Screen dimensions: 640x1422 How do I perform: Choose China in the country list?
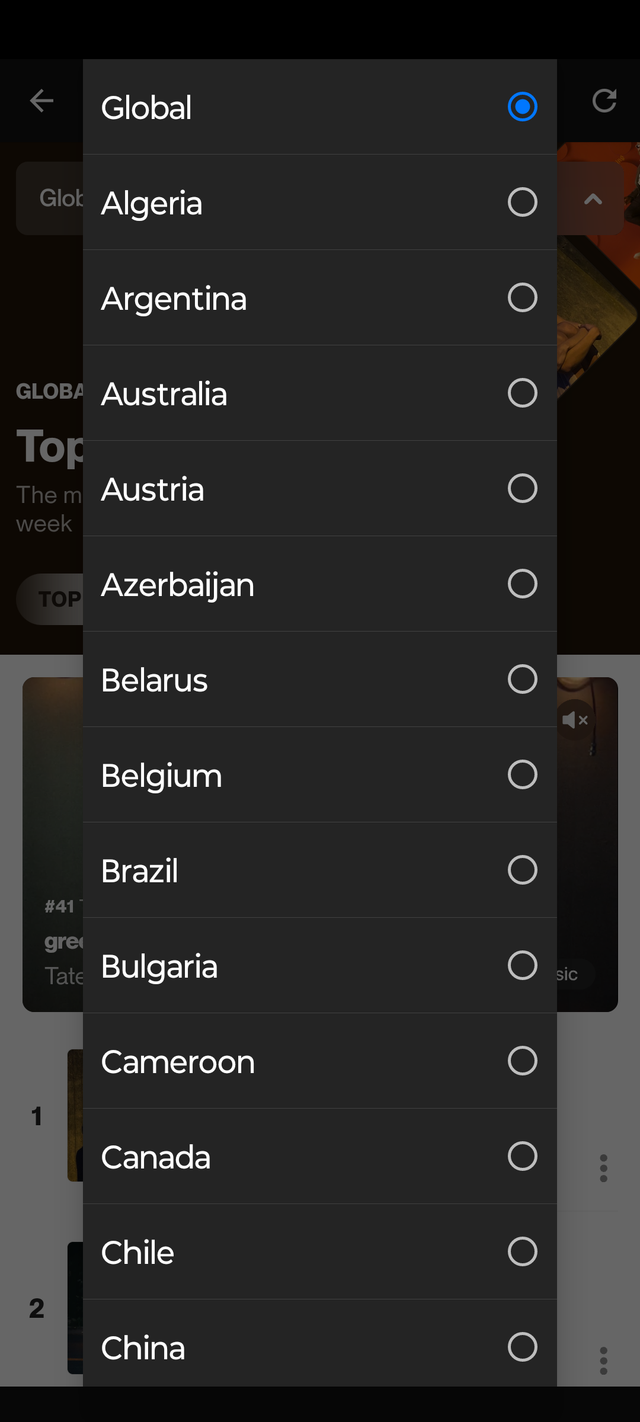[x=320, y=1347]
